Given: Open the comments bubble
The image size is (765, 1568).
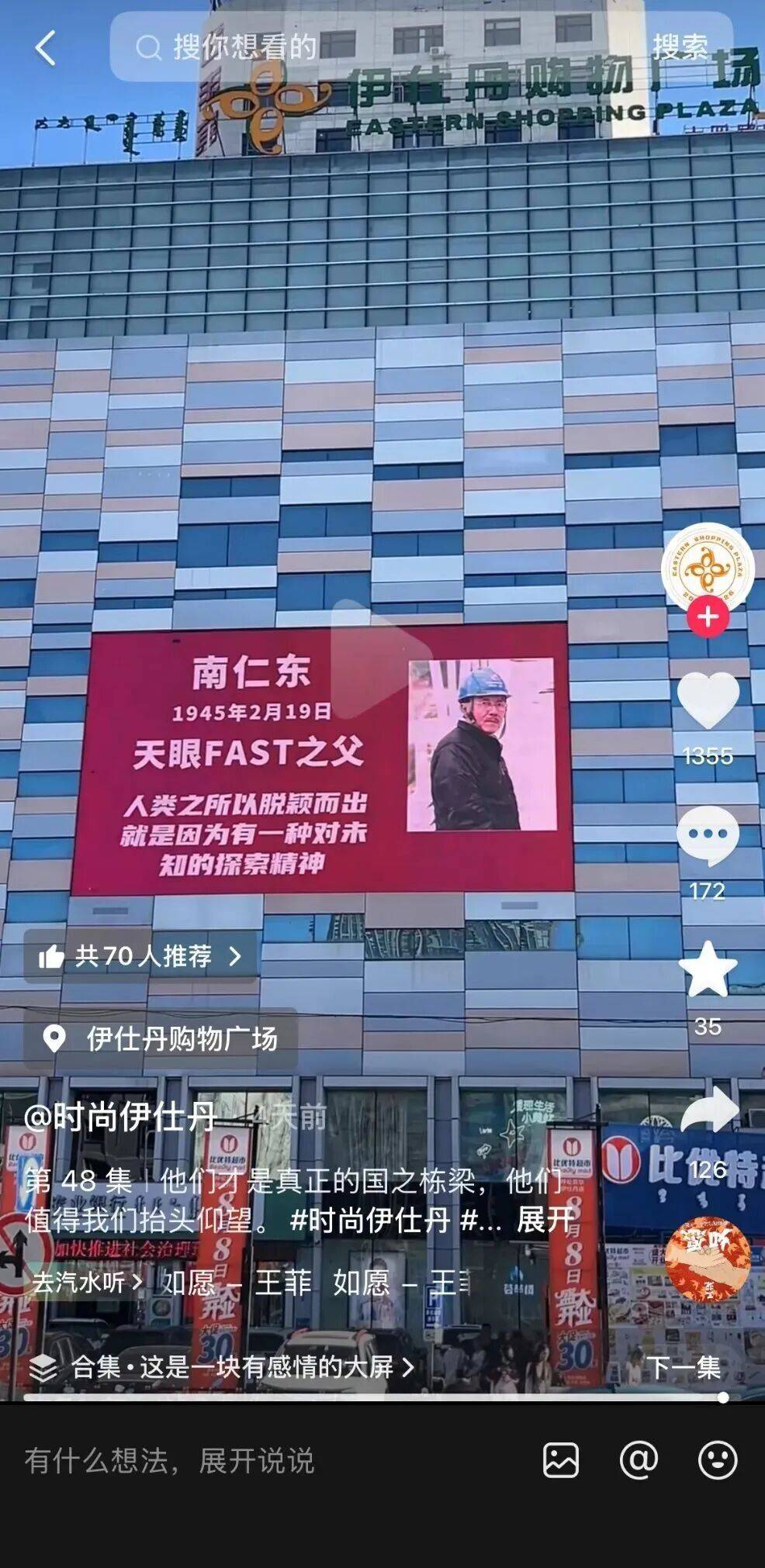Looking at the screenshot, I should click(x=708, y=836).
